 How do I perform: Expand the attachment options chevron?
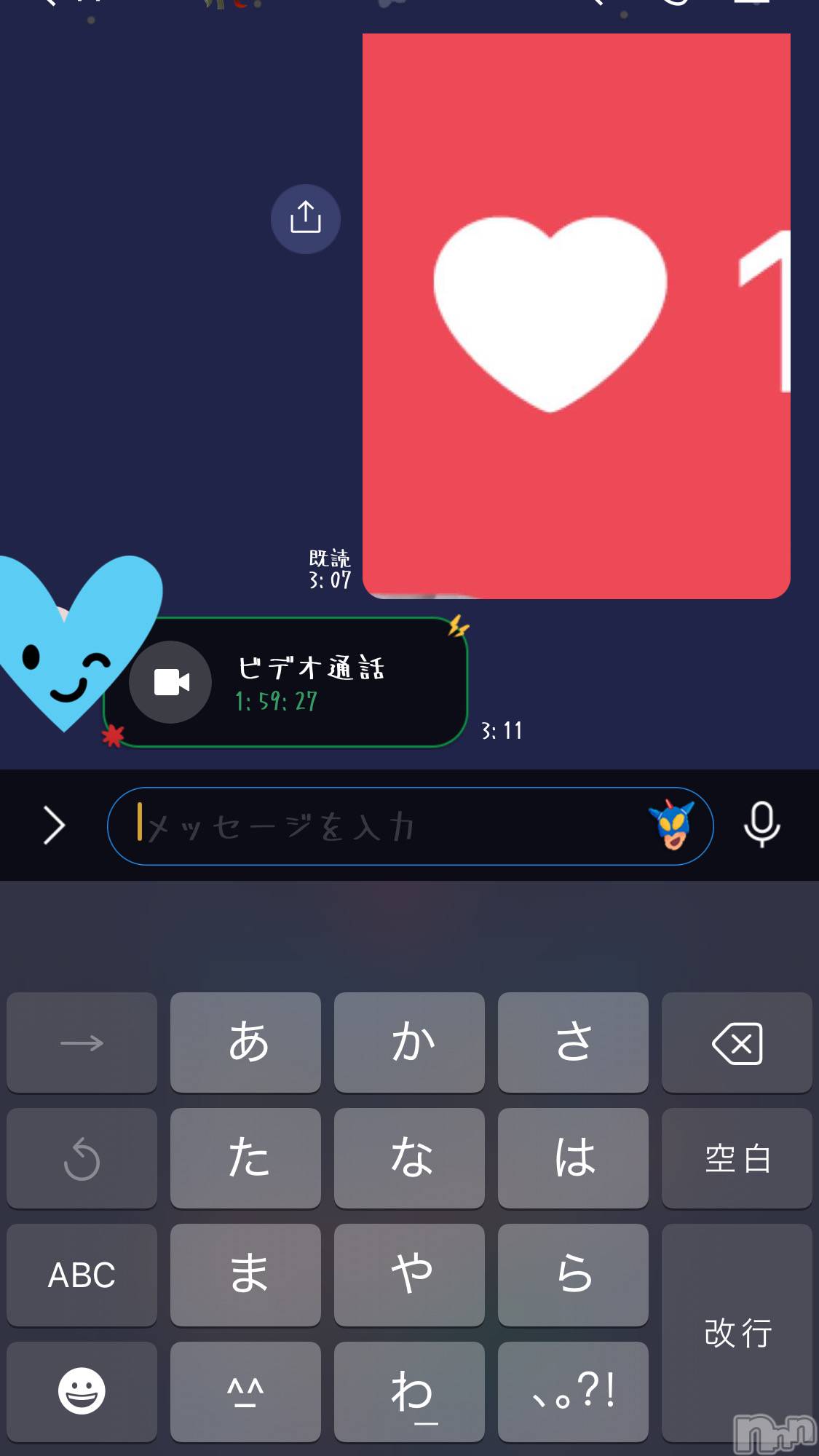[x=54, y=826]
